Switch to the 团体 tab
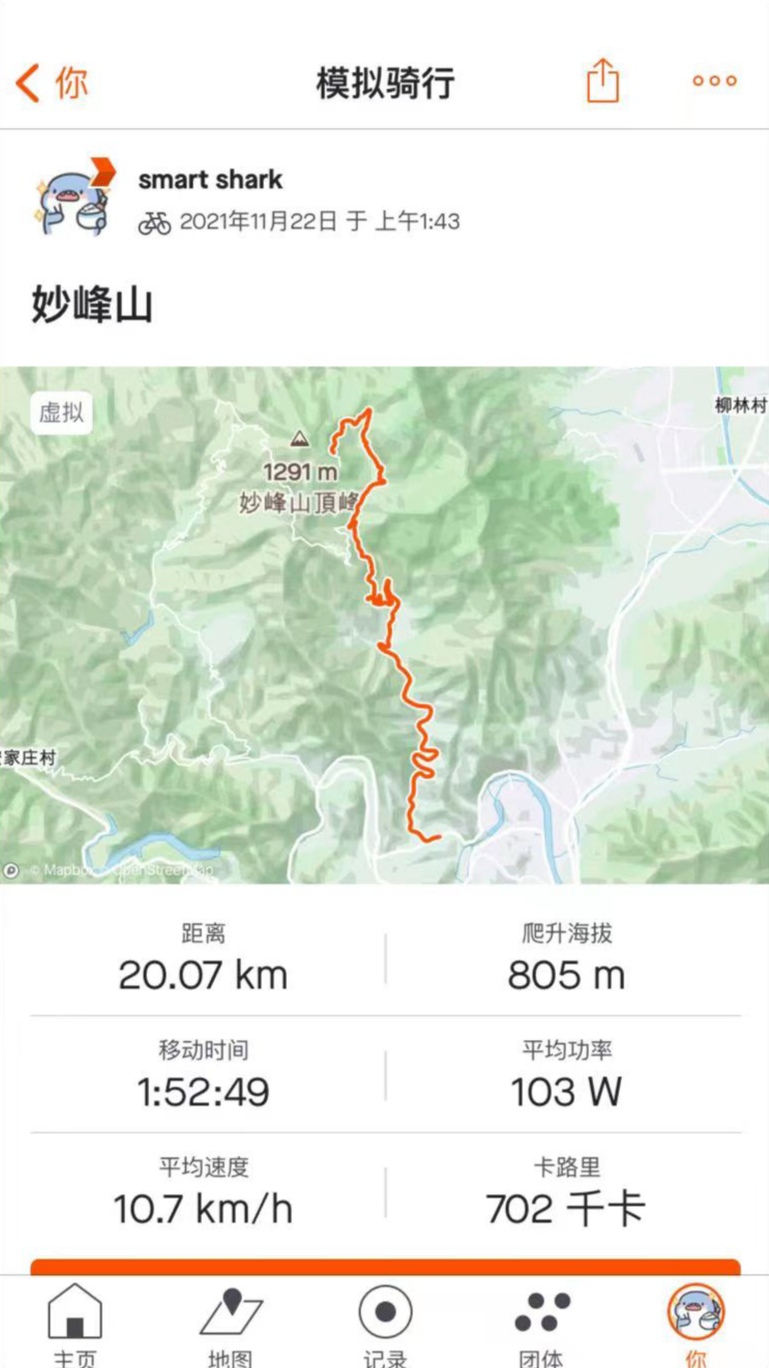Image resolution: width=769 pixels, height=1368 pixels. click(x=541, y=1322)
